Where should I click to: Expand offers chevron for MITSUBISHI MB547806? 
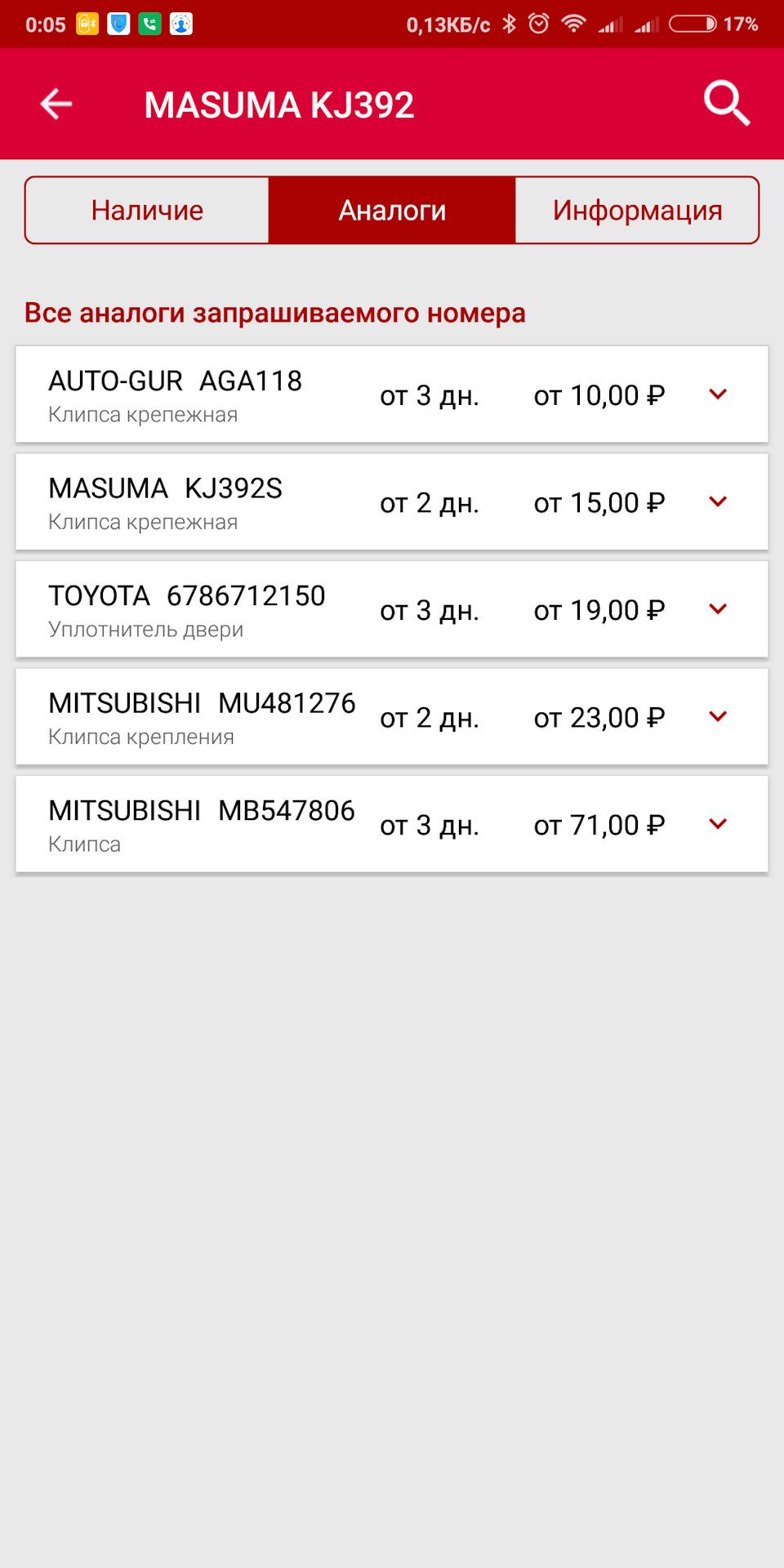[718, 824]
